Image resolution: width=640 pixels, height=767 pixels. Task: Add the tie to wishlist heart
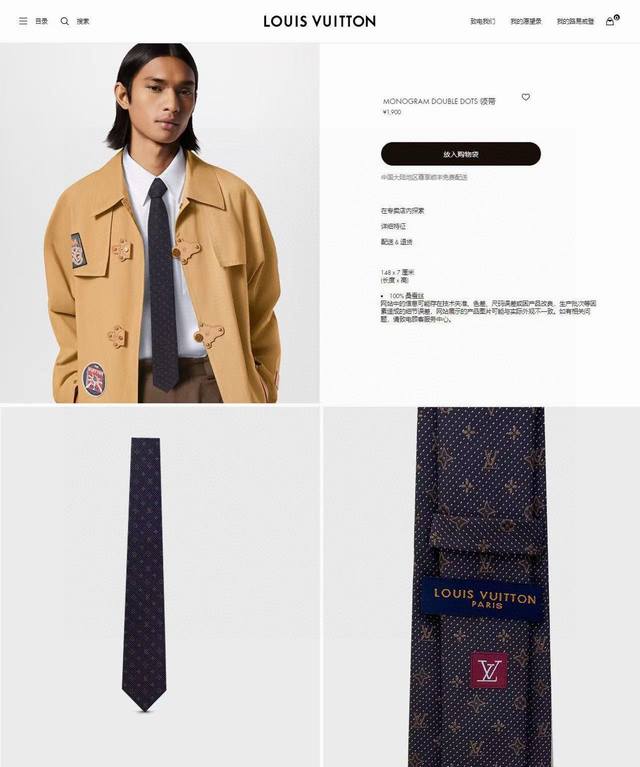click(526, 97)
